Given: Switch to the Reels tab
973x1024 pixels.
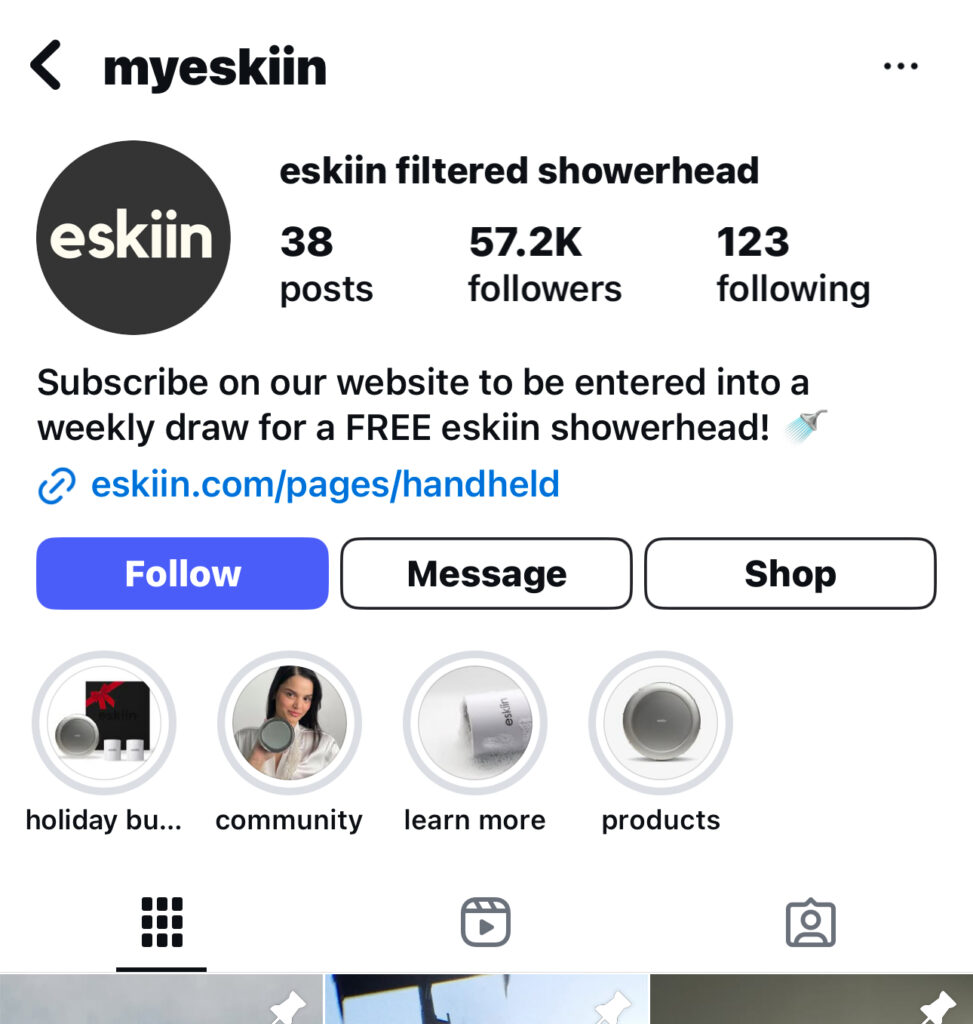Looking at the screenshot, I should pyautogui.click(x=486, y=922).
